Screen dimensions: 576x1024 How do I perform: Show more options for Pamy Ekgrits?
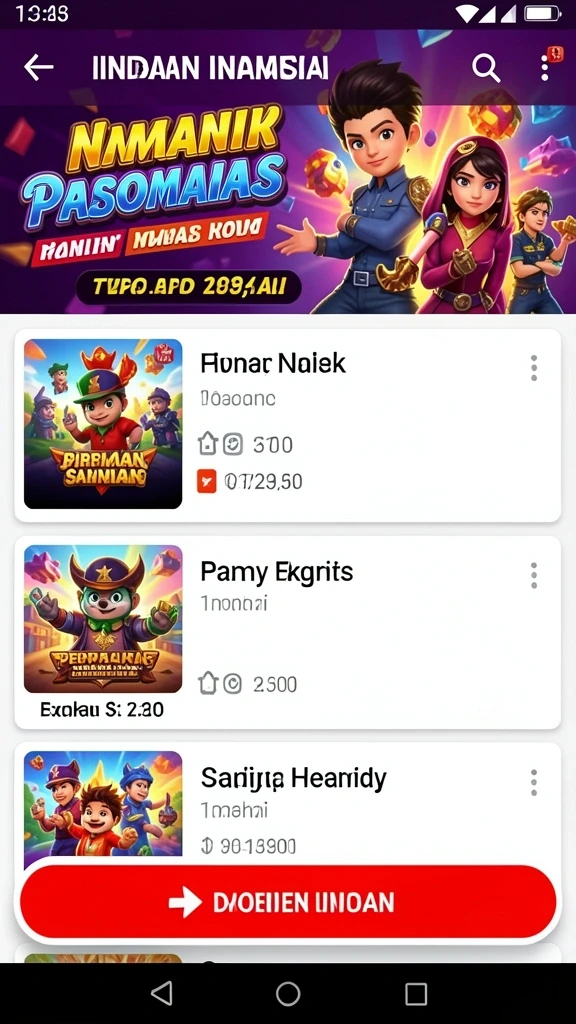coord(534,575)
